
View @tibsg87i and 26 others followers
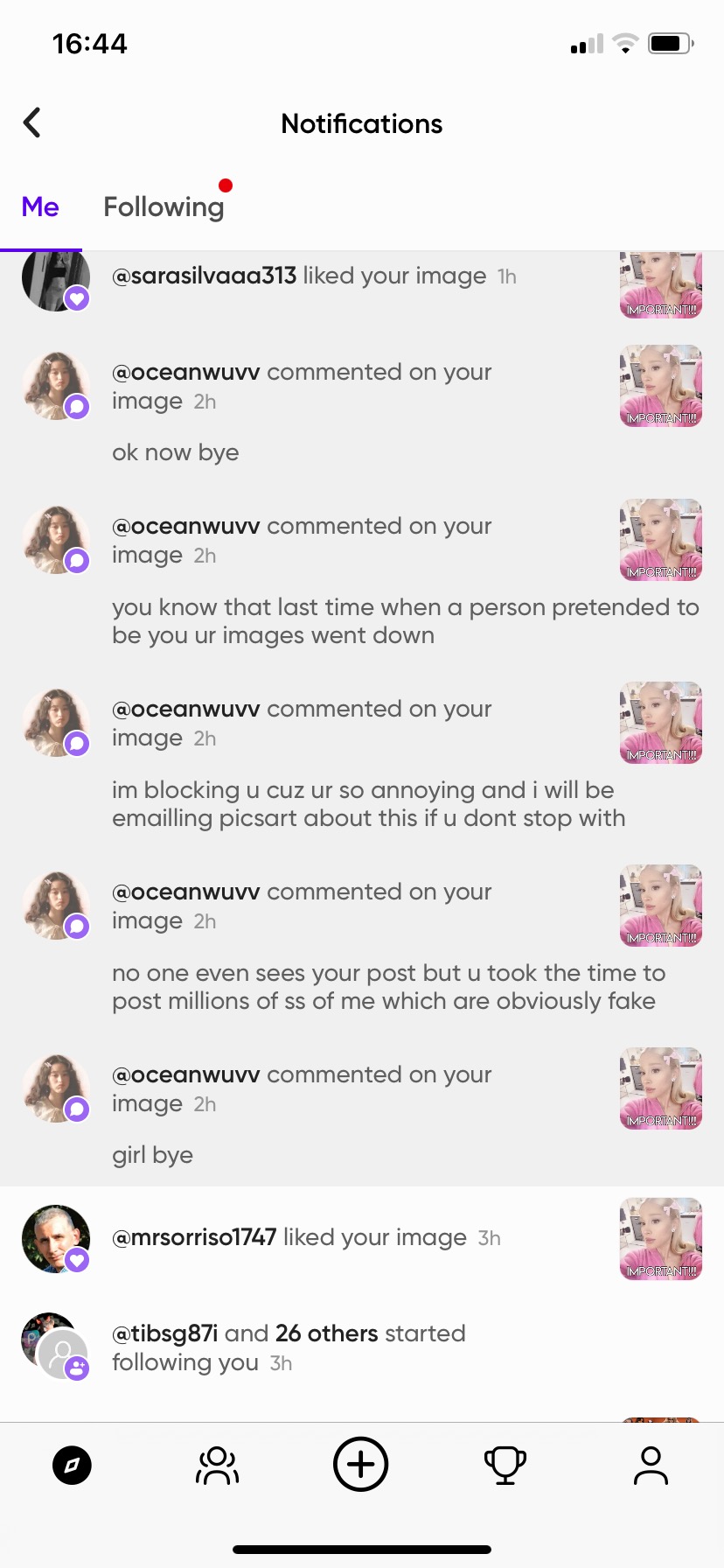click(x=289, y=1347)
